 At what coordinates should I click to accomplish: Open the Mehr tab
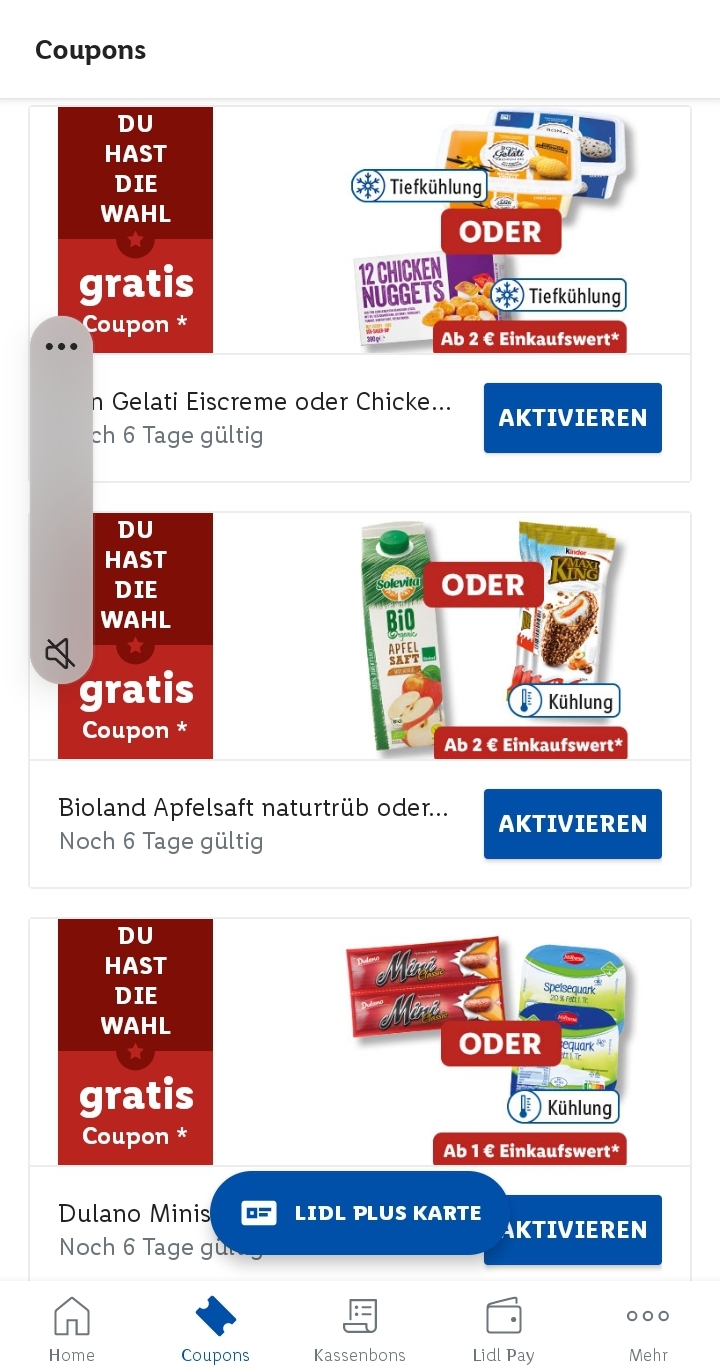pos(648,1329)
